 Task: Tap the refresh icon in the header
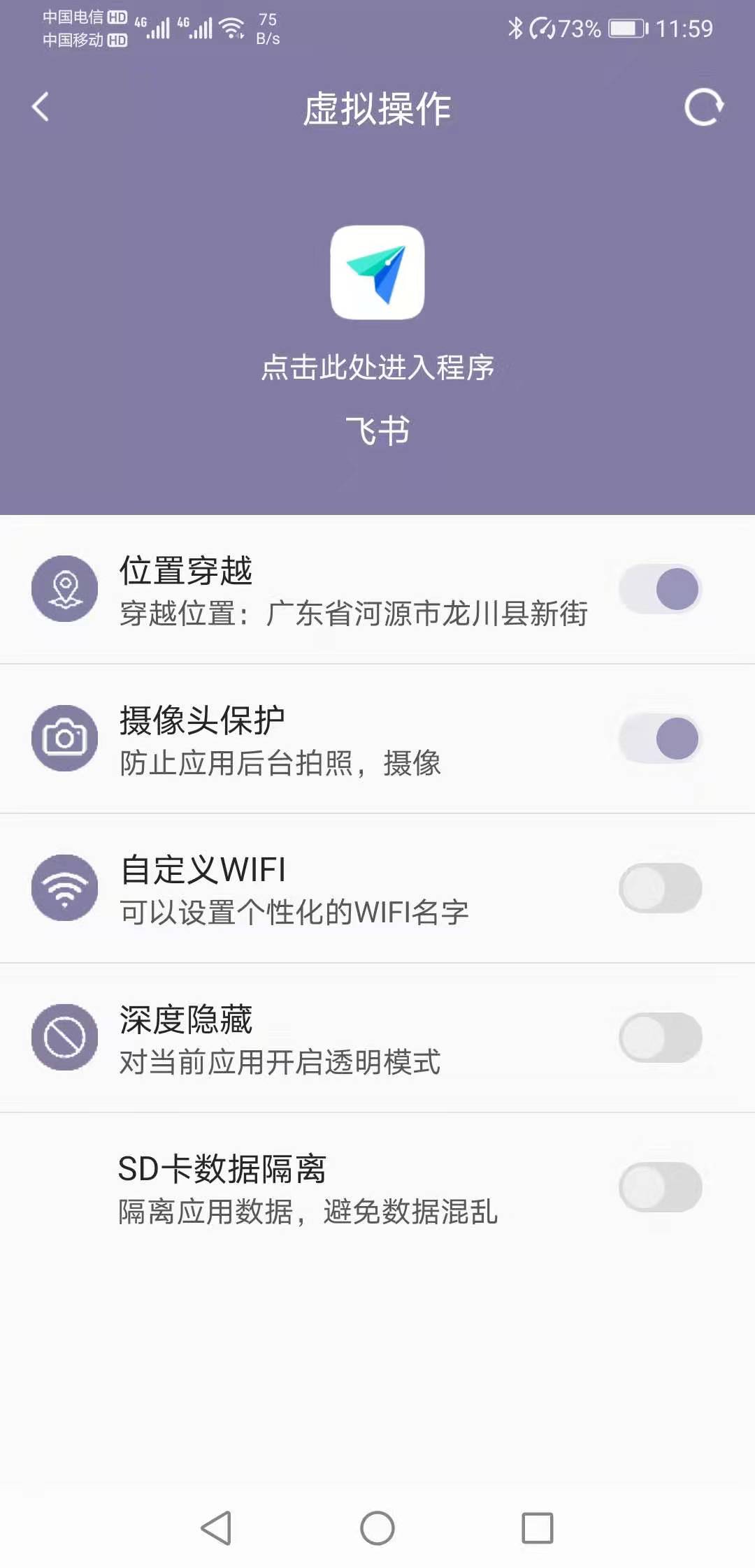703,107
